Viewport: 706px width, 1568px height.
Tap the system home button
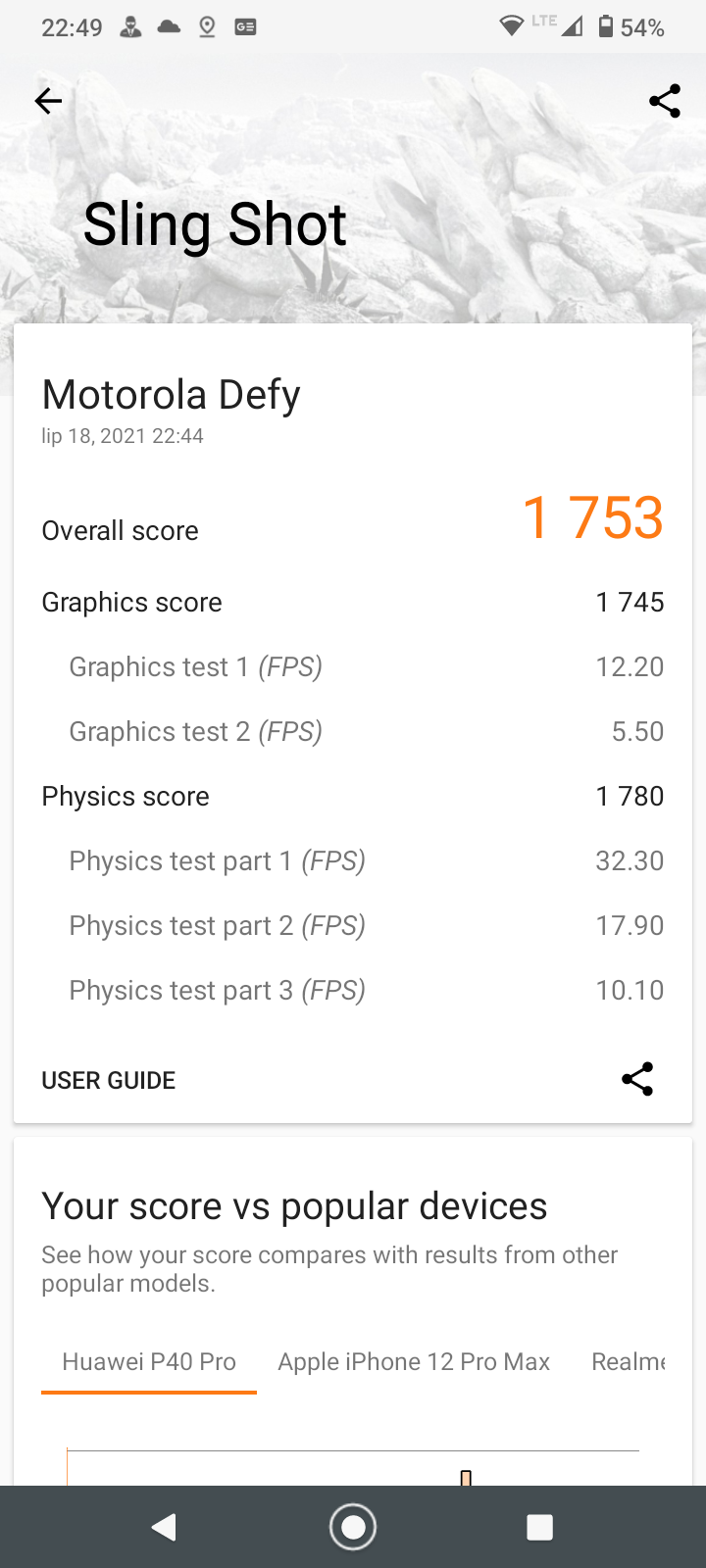[x=353, y=1527]
